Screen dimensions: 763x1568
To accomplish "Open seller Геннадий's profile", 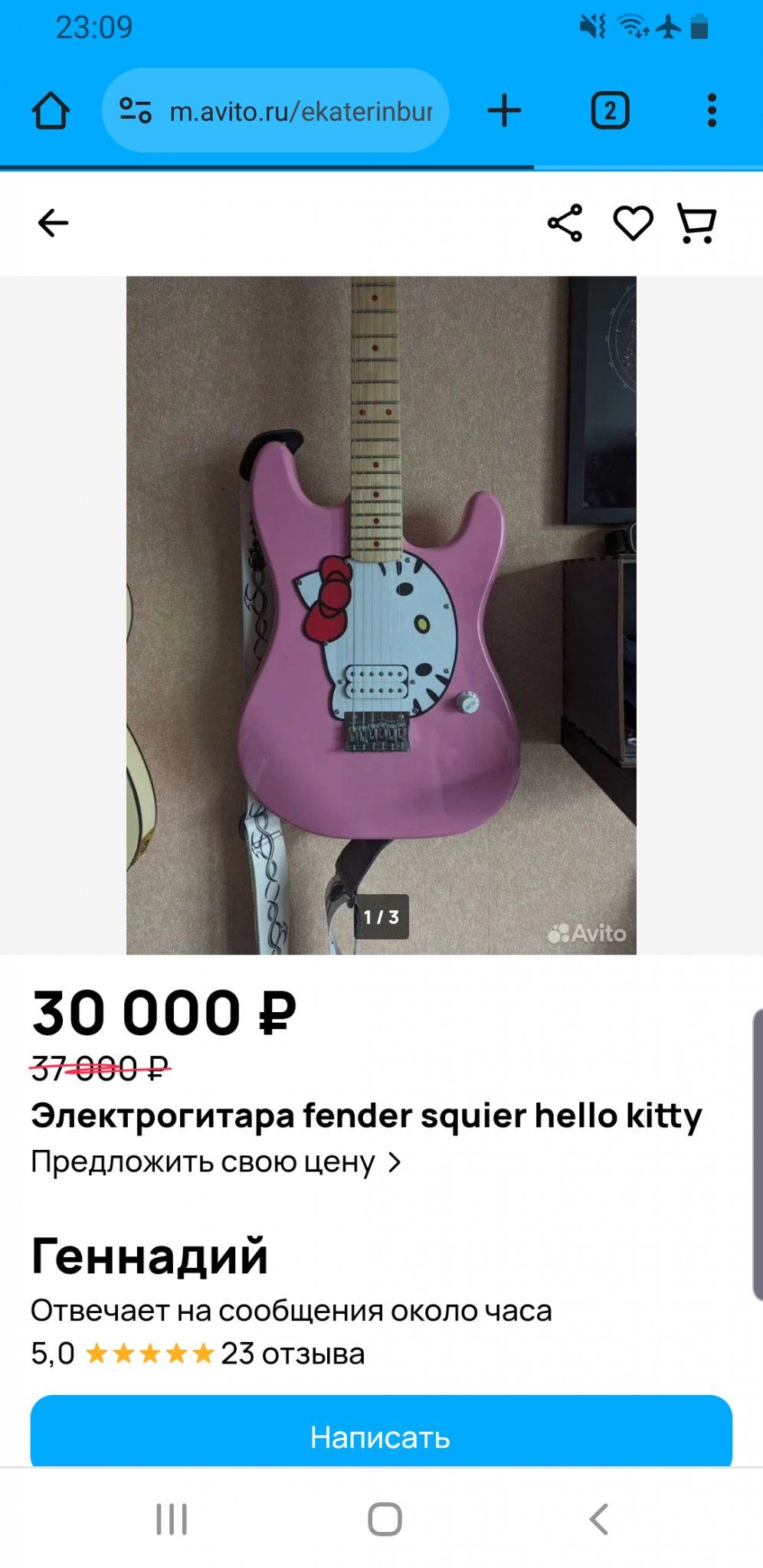I will click(x=150, y=1256).
